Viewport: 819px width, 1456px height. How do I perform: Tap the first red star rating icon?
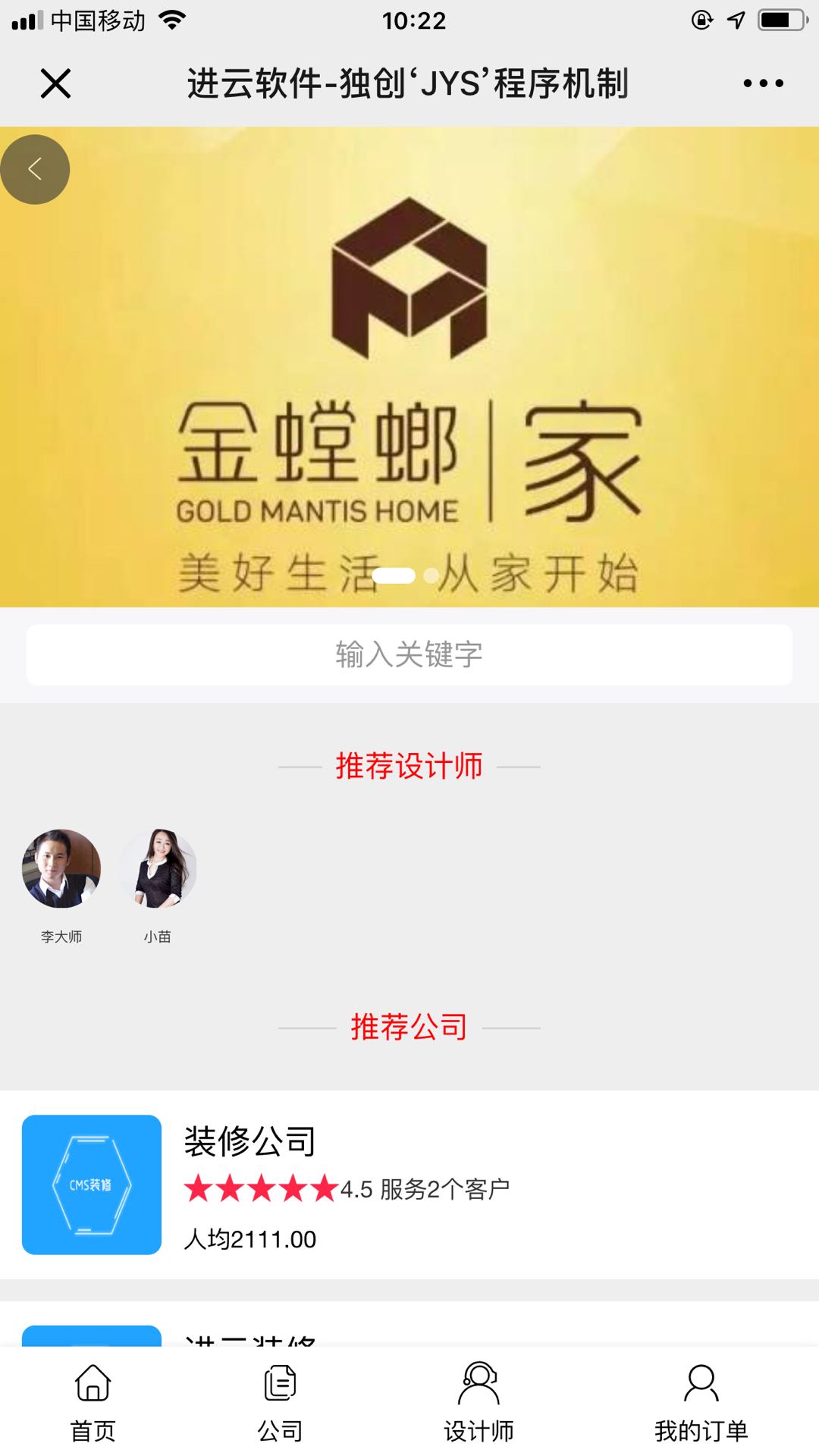(x=200, y=1188)
